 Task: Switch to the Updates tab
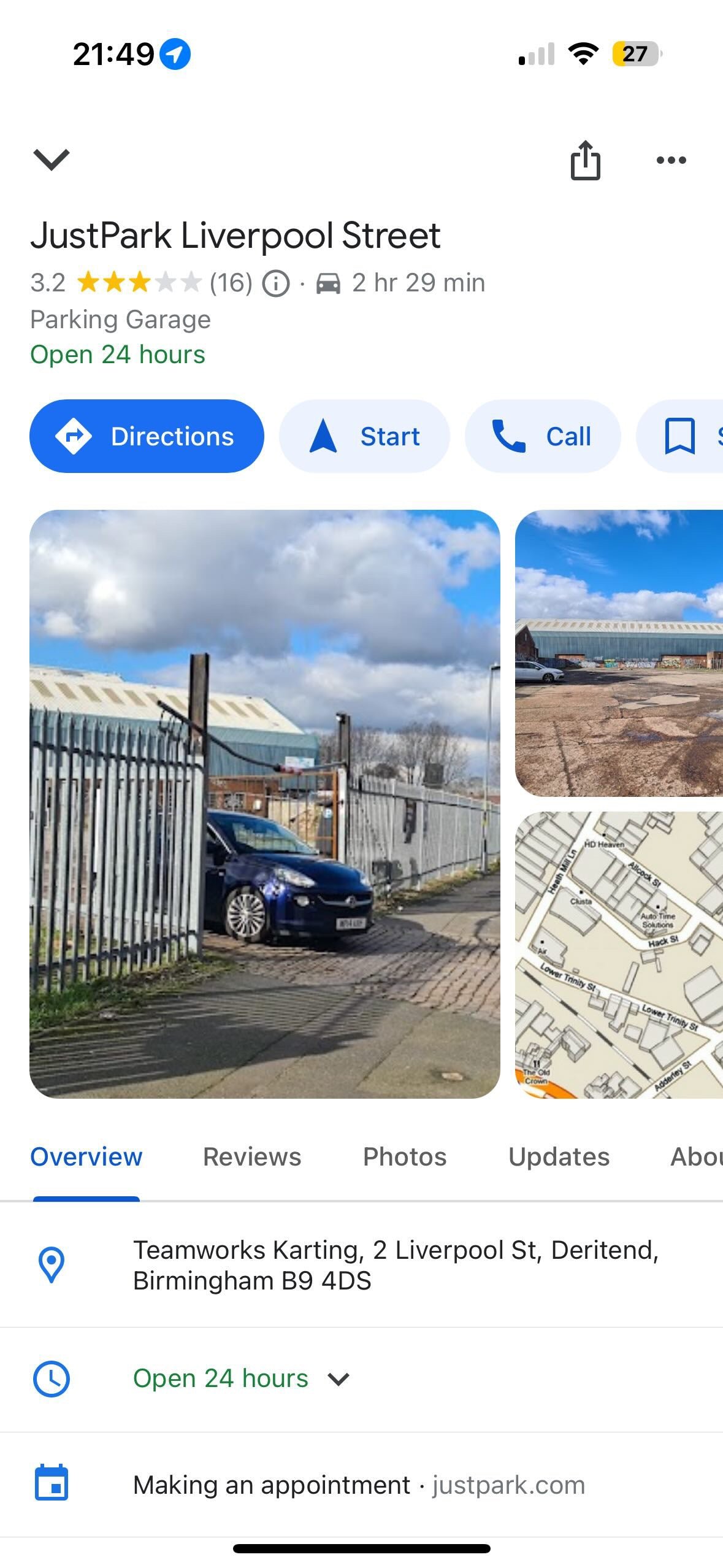[559, 1157]
